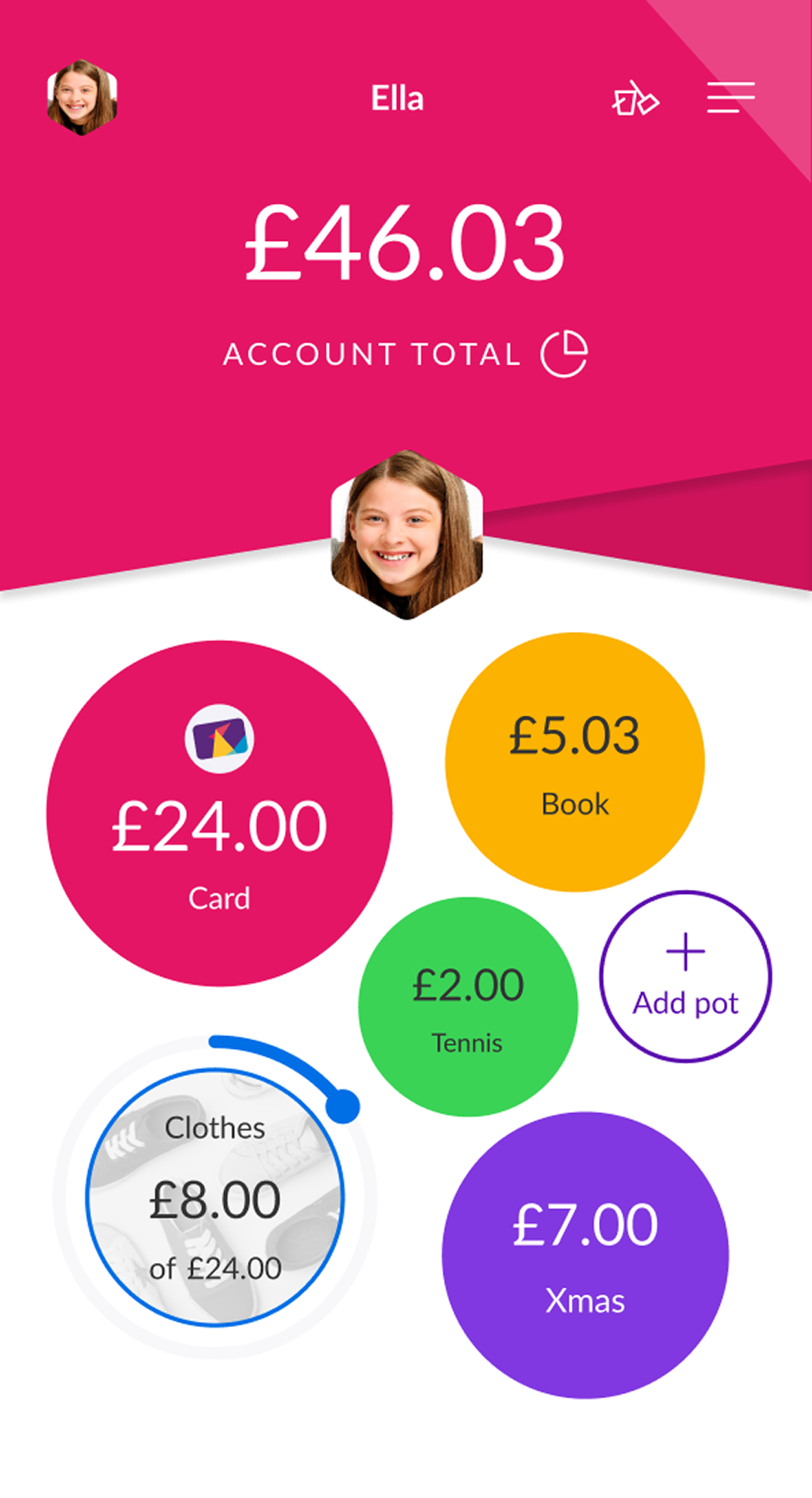Viewport: 812px width, 1498px height.
Task: Add a new pot
Action: coord(685,976)
